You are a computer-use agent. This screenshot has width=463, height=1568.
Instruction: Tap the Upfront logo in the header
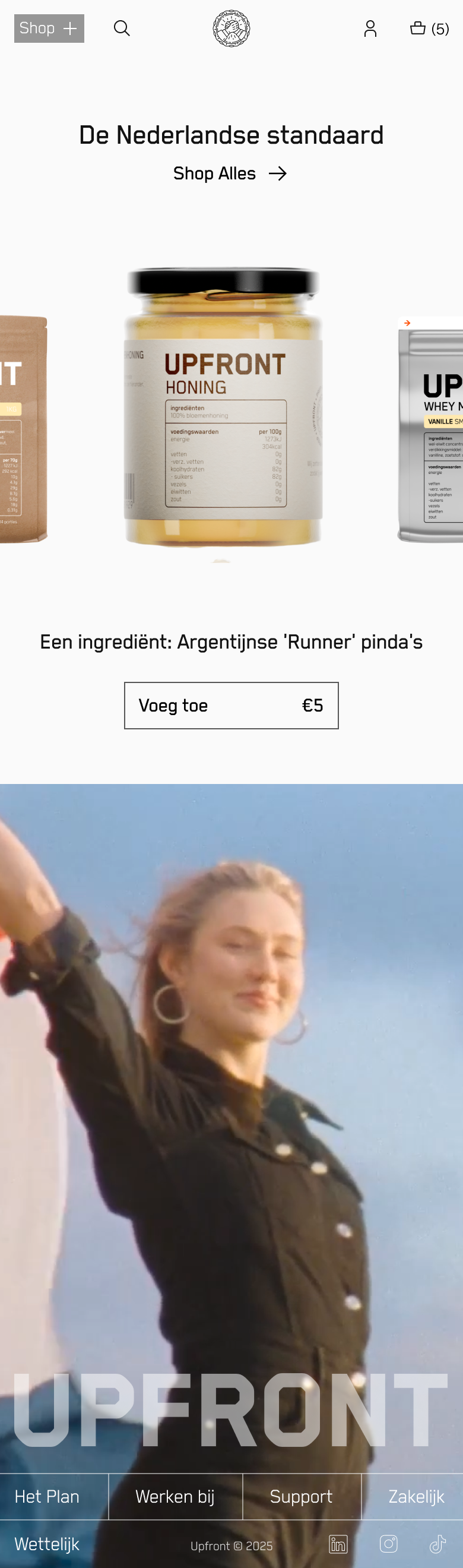pyautogui.click(x=231, y=29)
